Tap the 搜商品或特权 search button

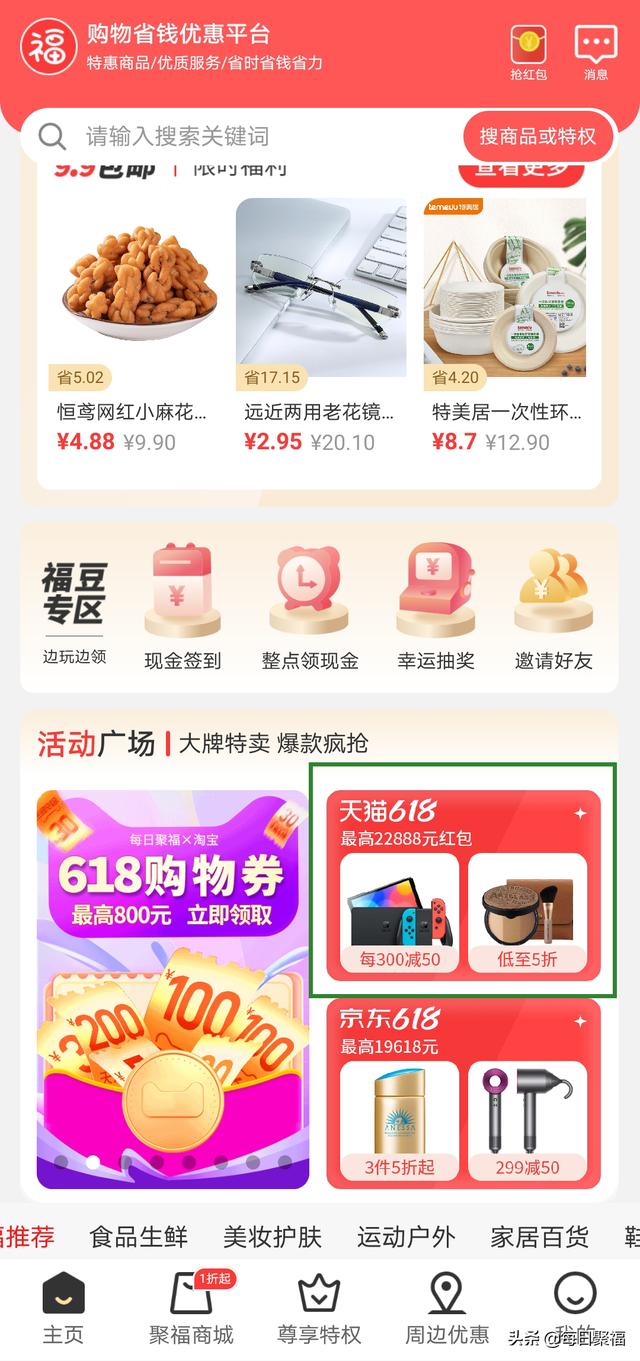(537, 136)
